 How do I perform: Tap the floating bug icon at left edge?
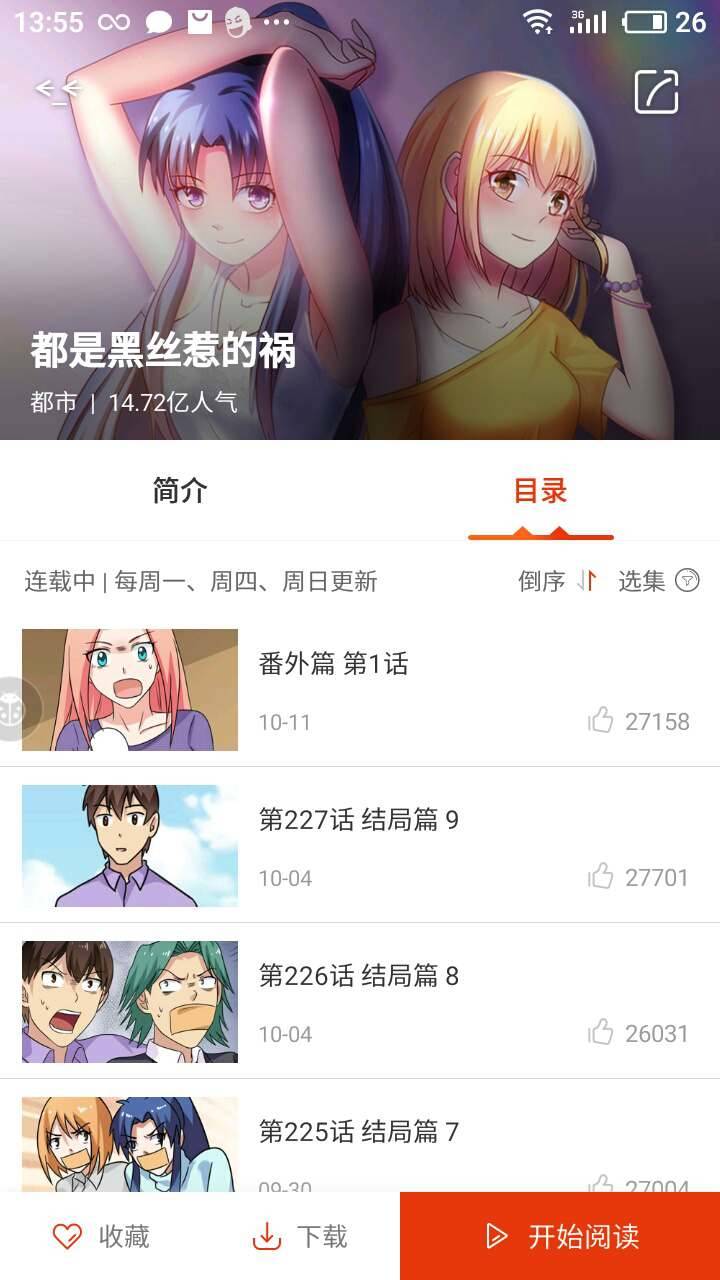[17, 709]
